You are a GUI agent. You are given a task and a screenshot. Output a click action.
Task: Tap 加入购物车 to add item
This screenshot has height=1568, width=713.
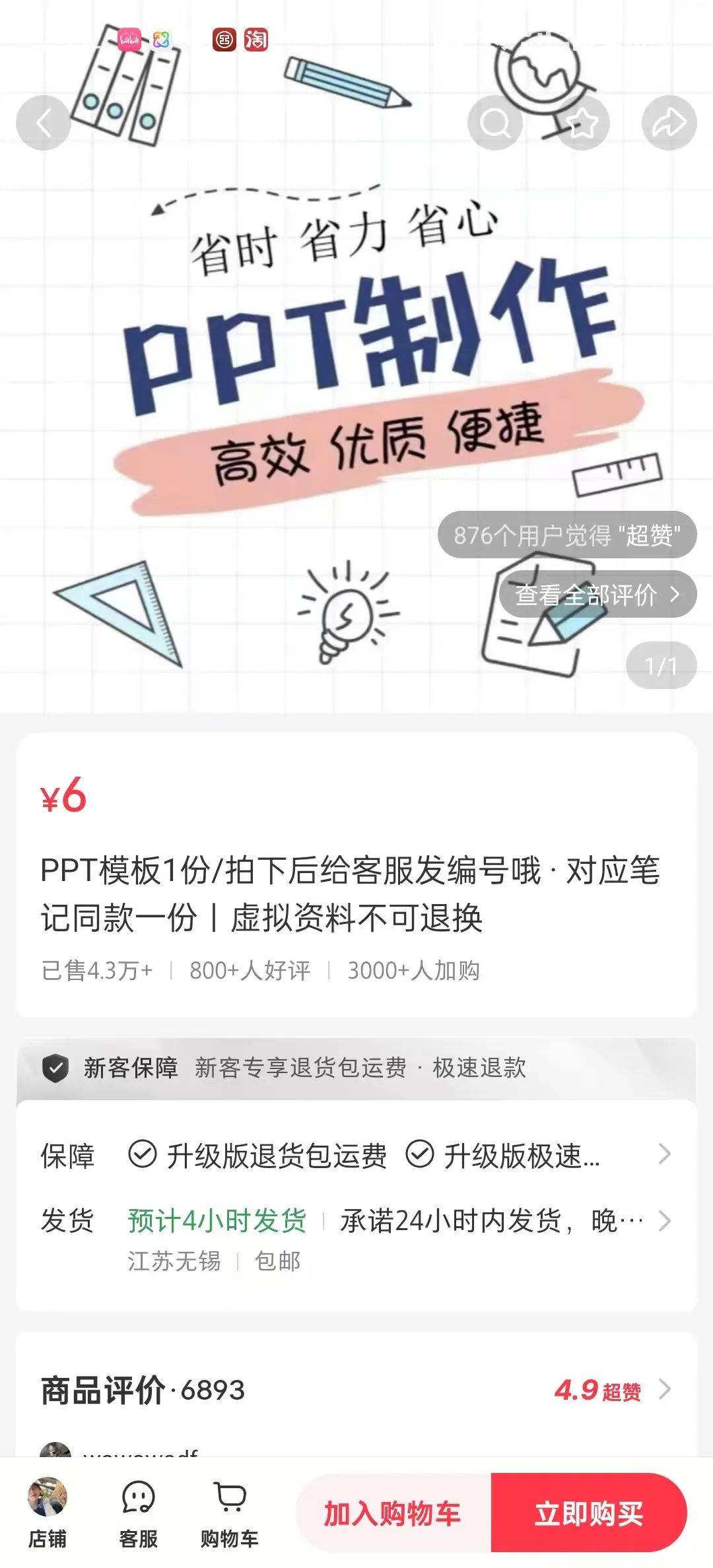[393, 1513]
